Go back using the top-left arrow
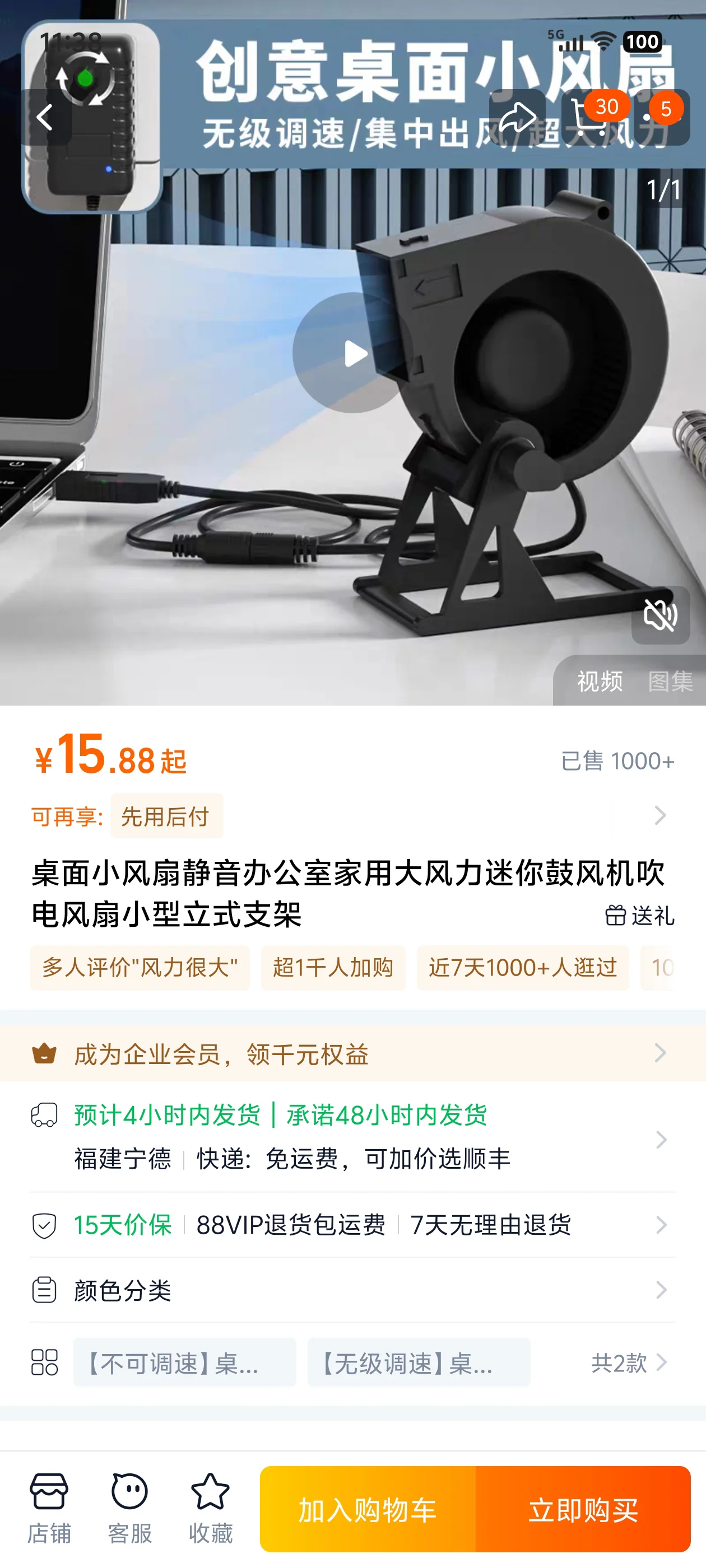 pyautogui.click(x=46, y=117)
